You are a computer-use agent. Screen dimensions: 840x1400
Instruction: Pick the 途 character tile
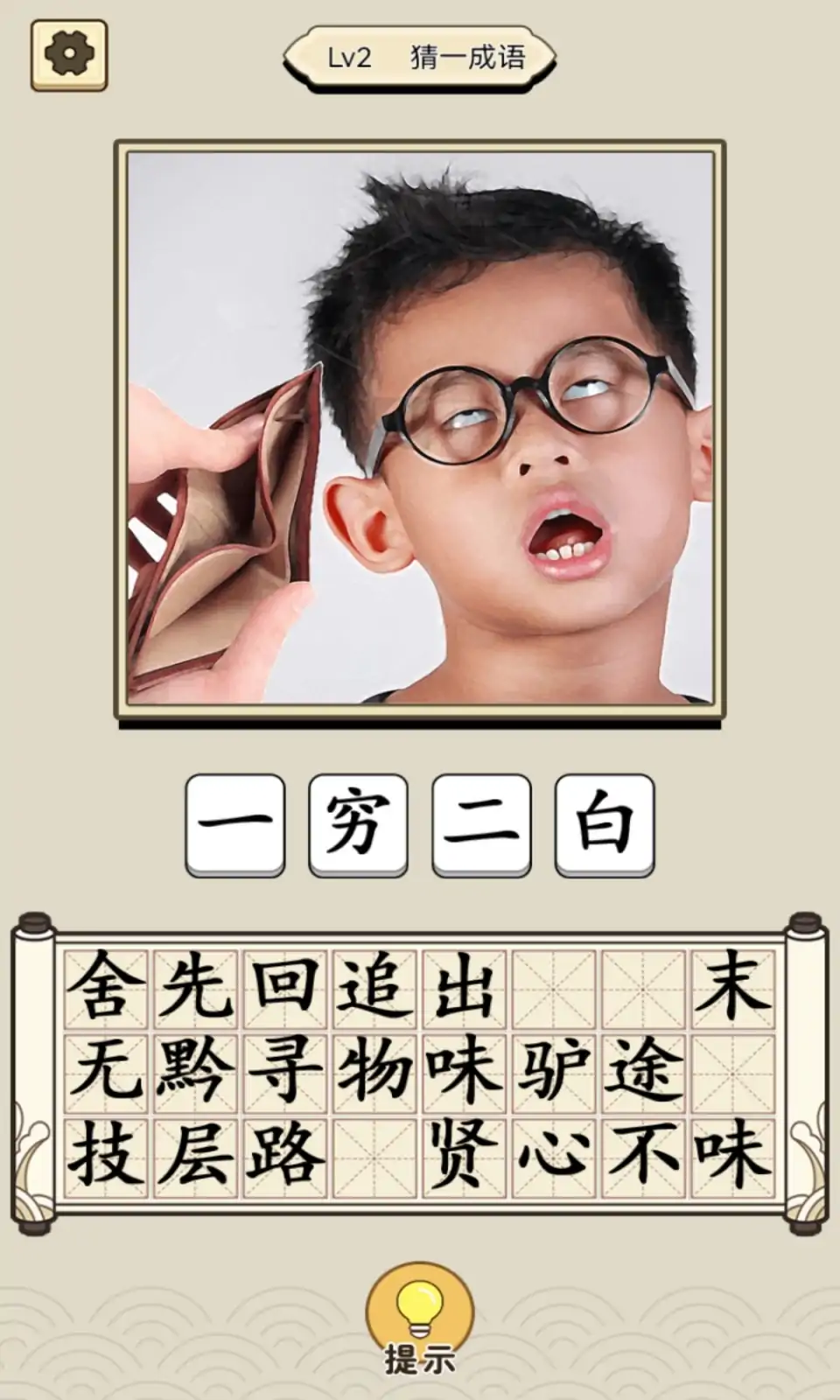[x=643, y=1071]
